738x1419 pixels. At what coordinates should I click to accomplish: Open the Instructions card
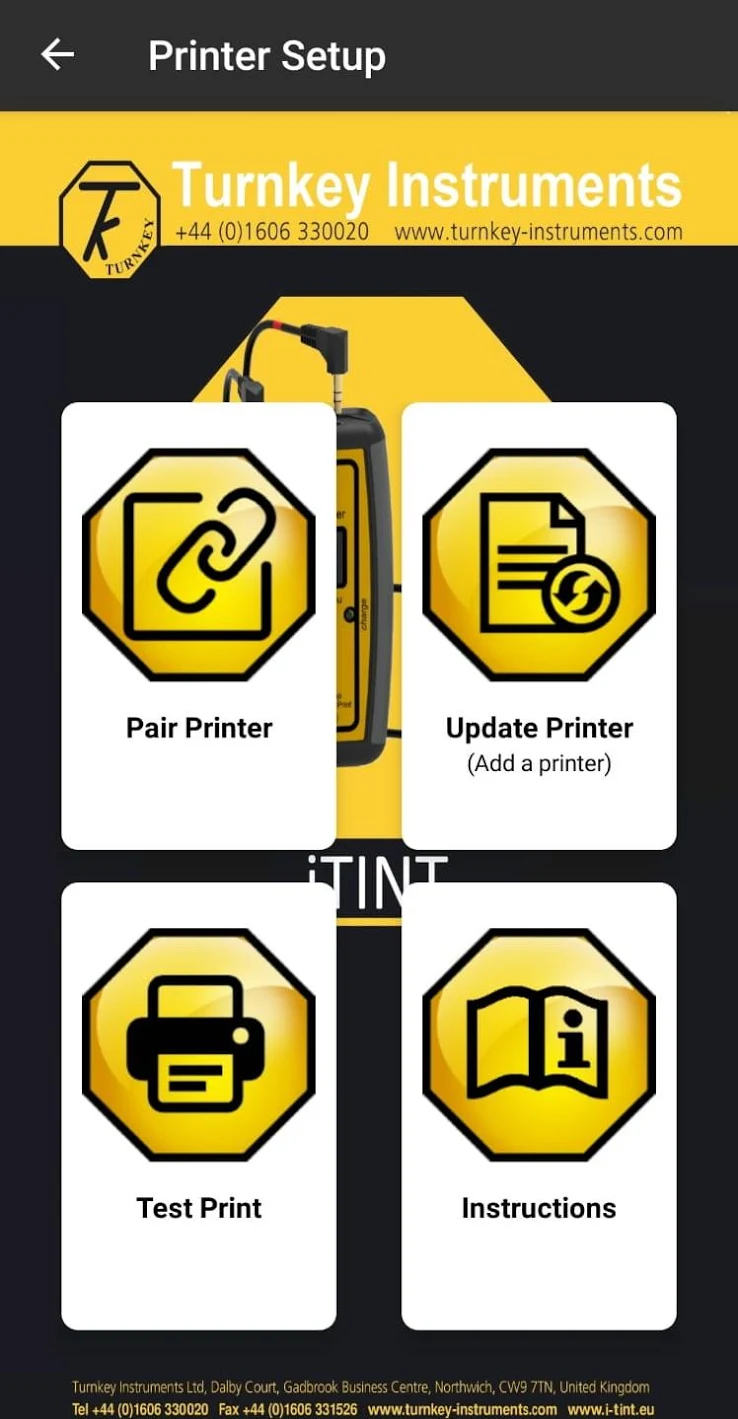[539, 1106]
